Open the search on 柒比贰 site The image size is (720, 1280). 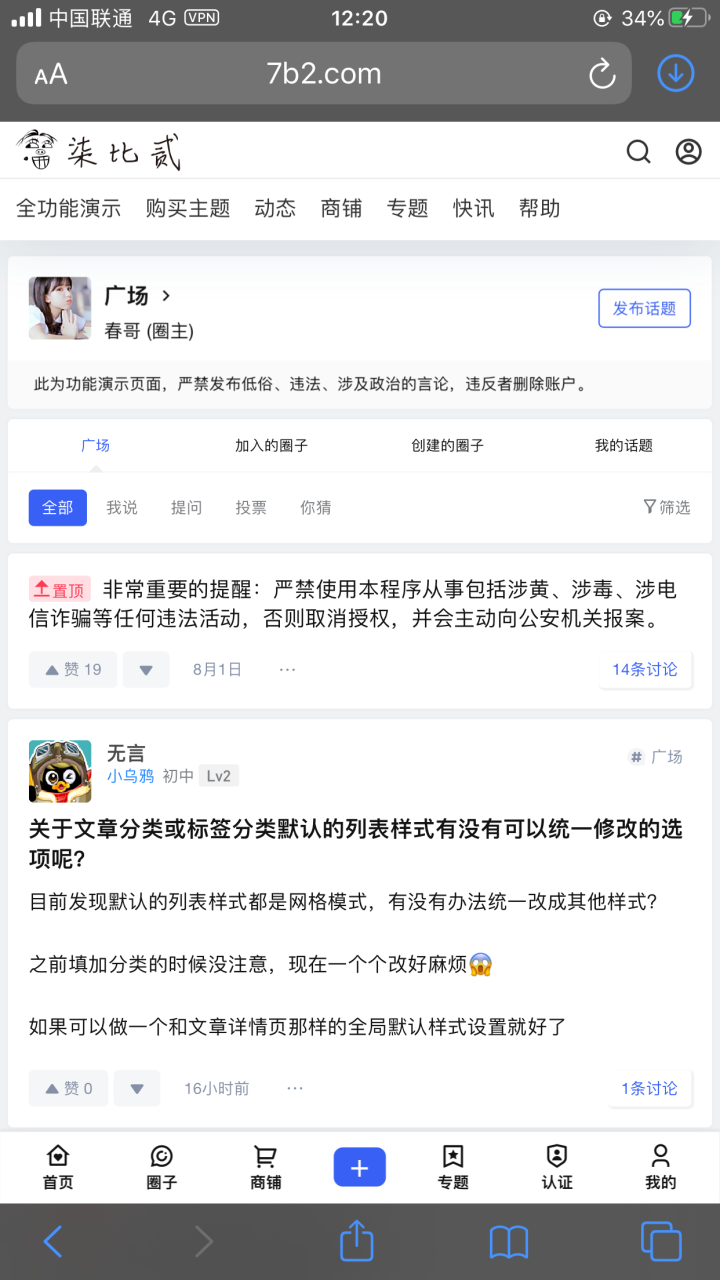pos(637,152)
